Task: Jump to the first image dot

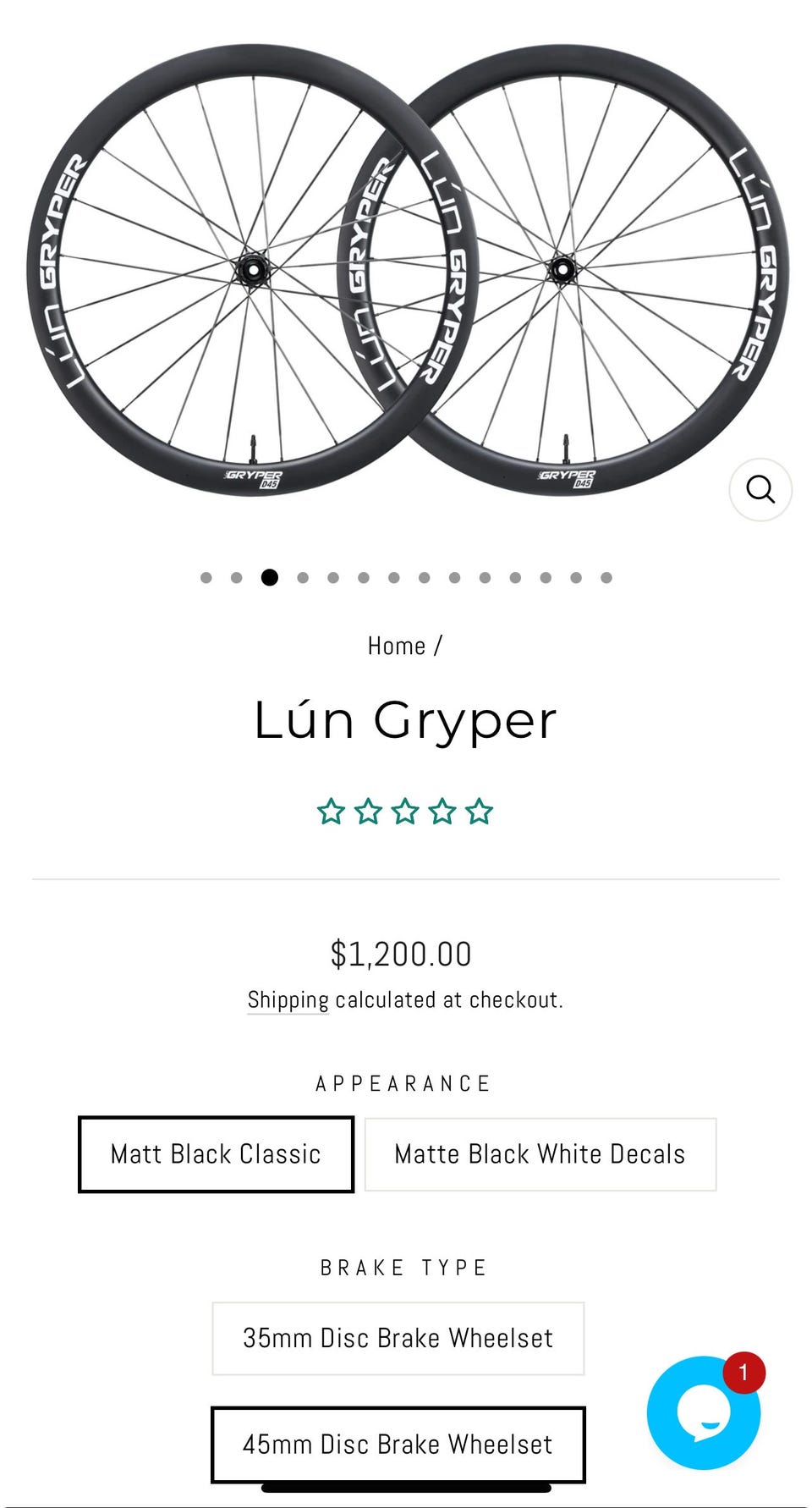Action: pos(206,578)
